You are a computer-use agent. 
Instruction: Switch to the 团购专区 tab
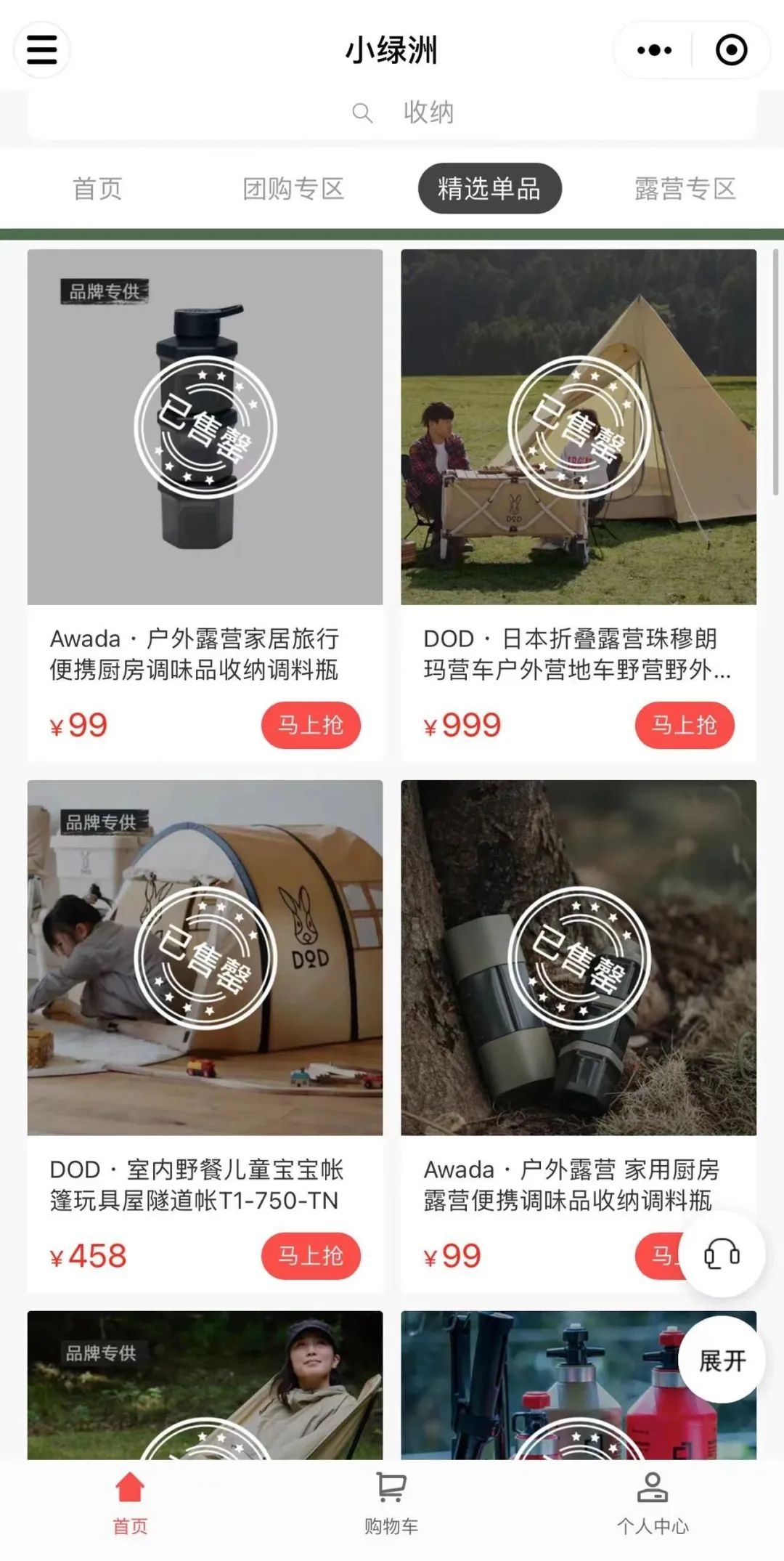point(293,189)
